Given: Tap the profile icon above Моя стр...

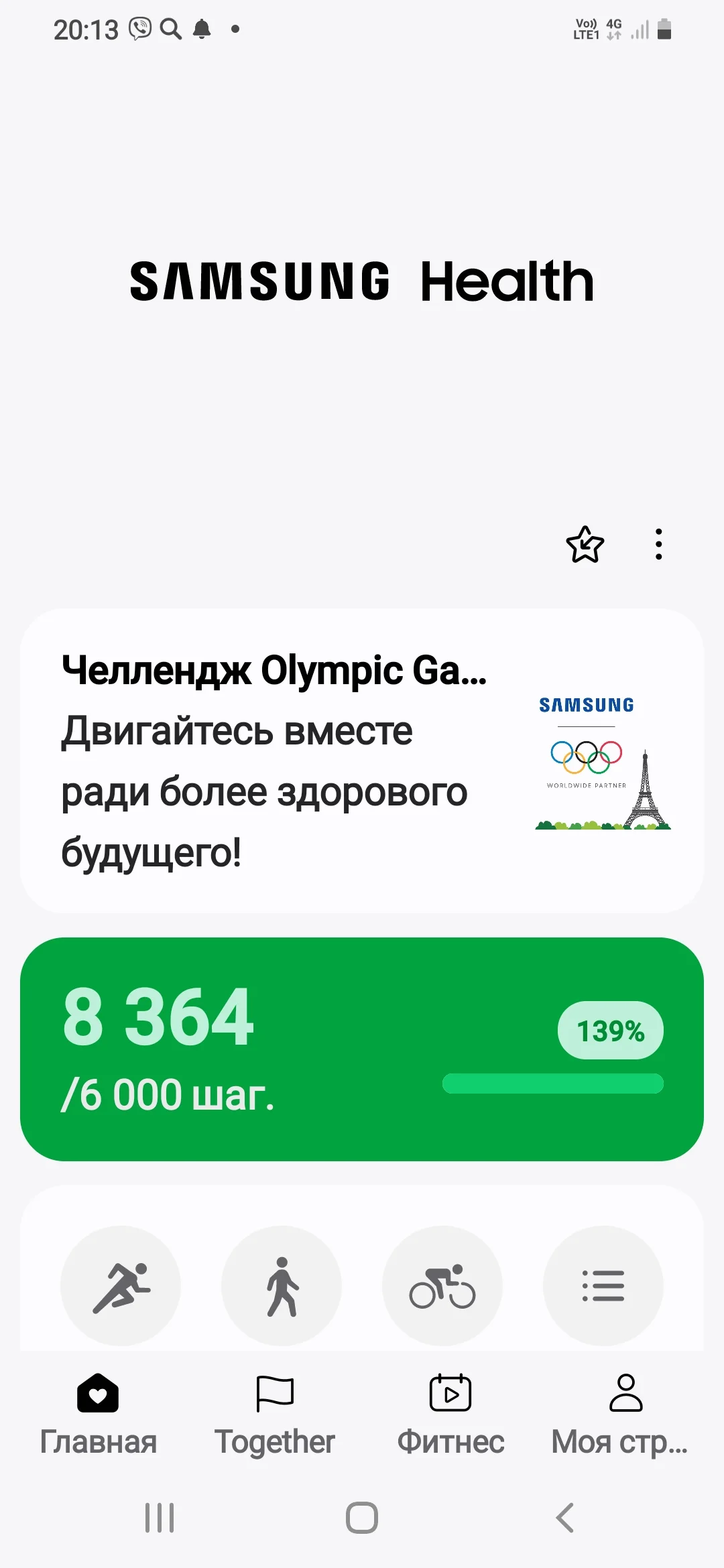Looking at the screenshot, I should [626, 1392].
